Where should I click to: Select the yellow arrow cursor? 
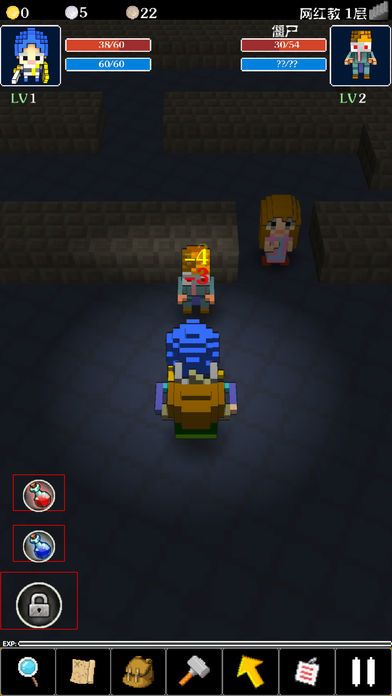250,672
